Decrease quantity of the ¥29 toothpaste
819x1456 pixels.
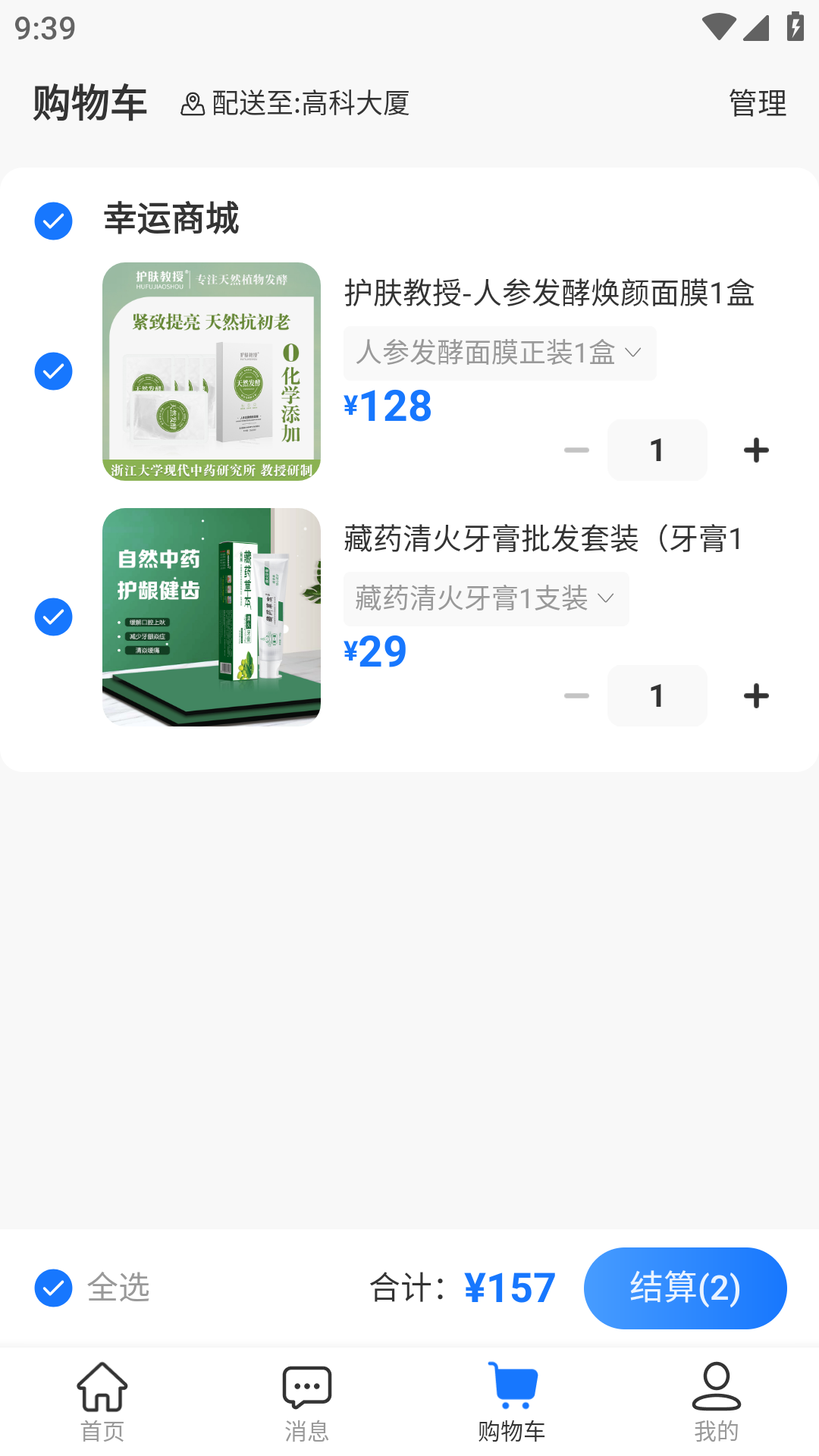pos(576,696)
